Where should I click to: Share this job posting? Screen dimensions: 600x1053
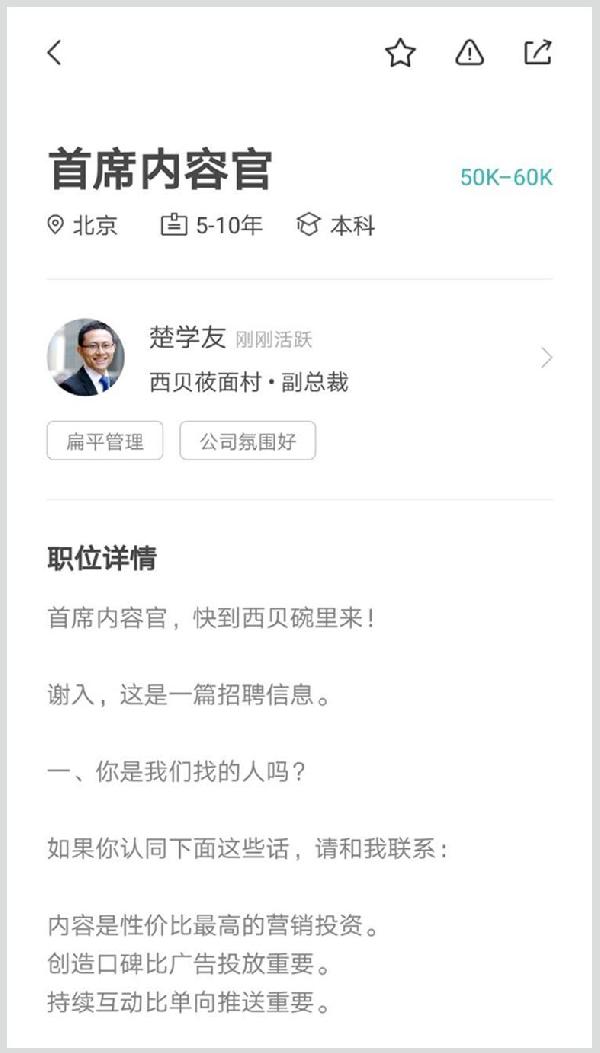point(538,52)
